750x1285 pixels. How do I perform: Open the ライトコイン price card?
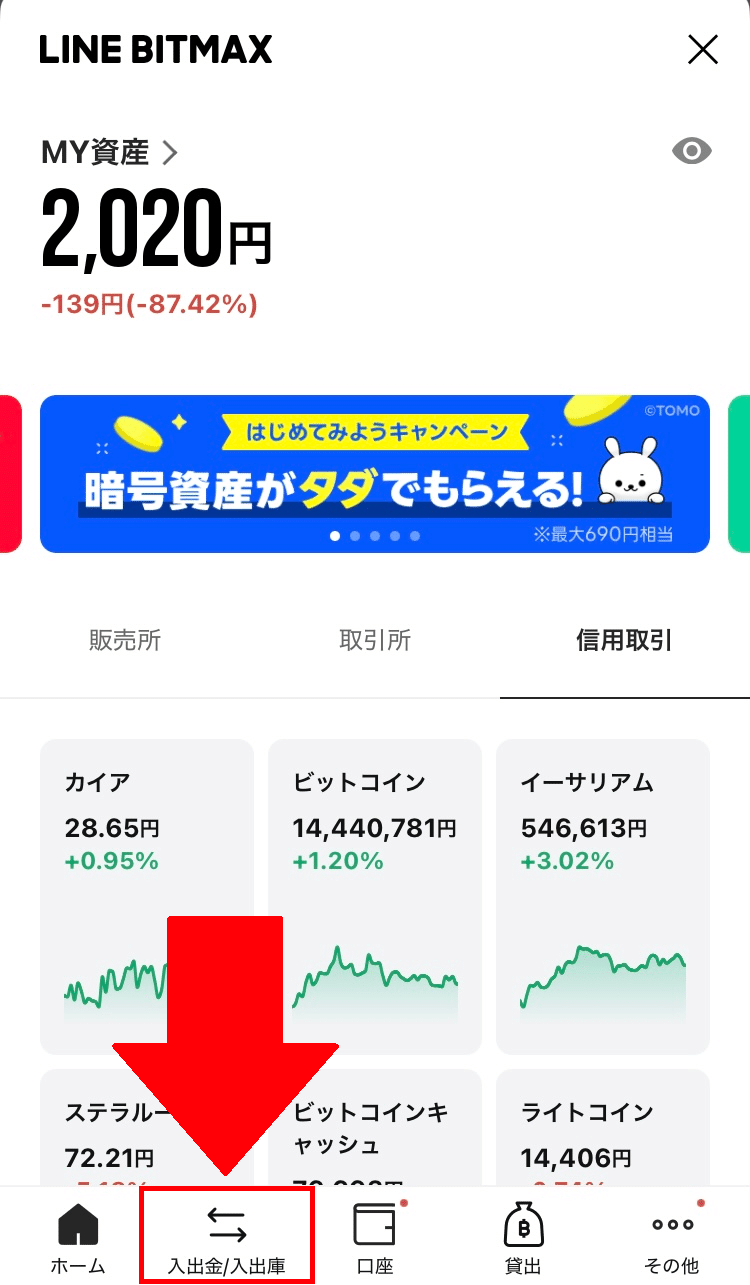click(603, 1130)
